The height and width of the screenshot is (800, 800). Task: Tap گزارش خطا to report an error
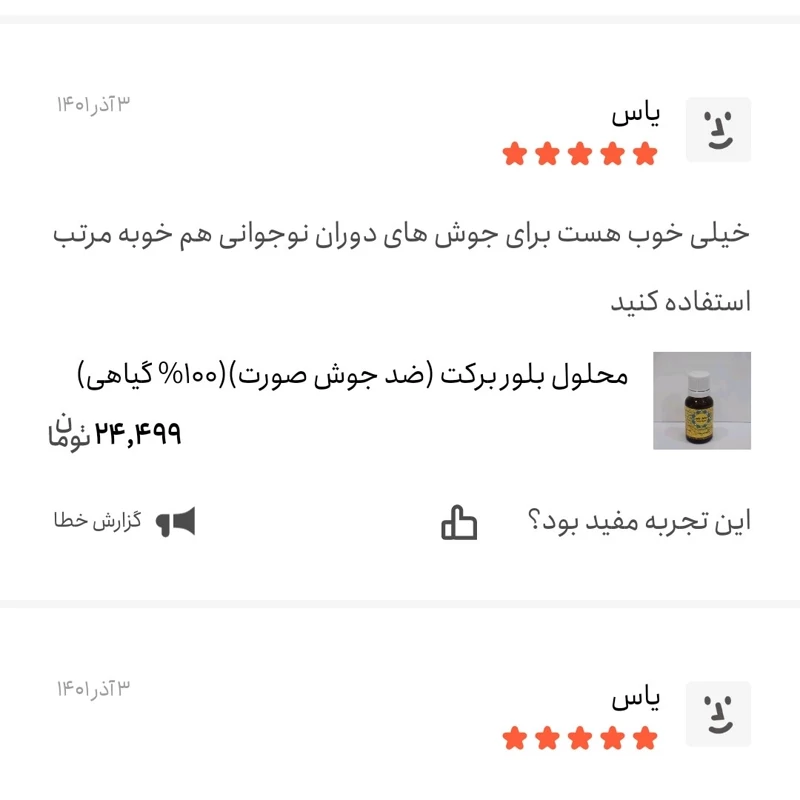[x=124, y=521]
